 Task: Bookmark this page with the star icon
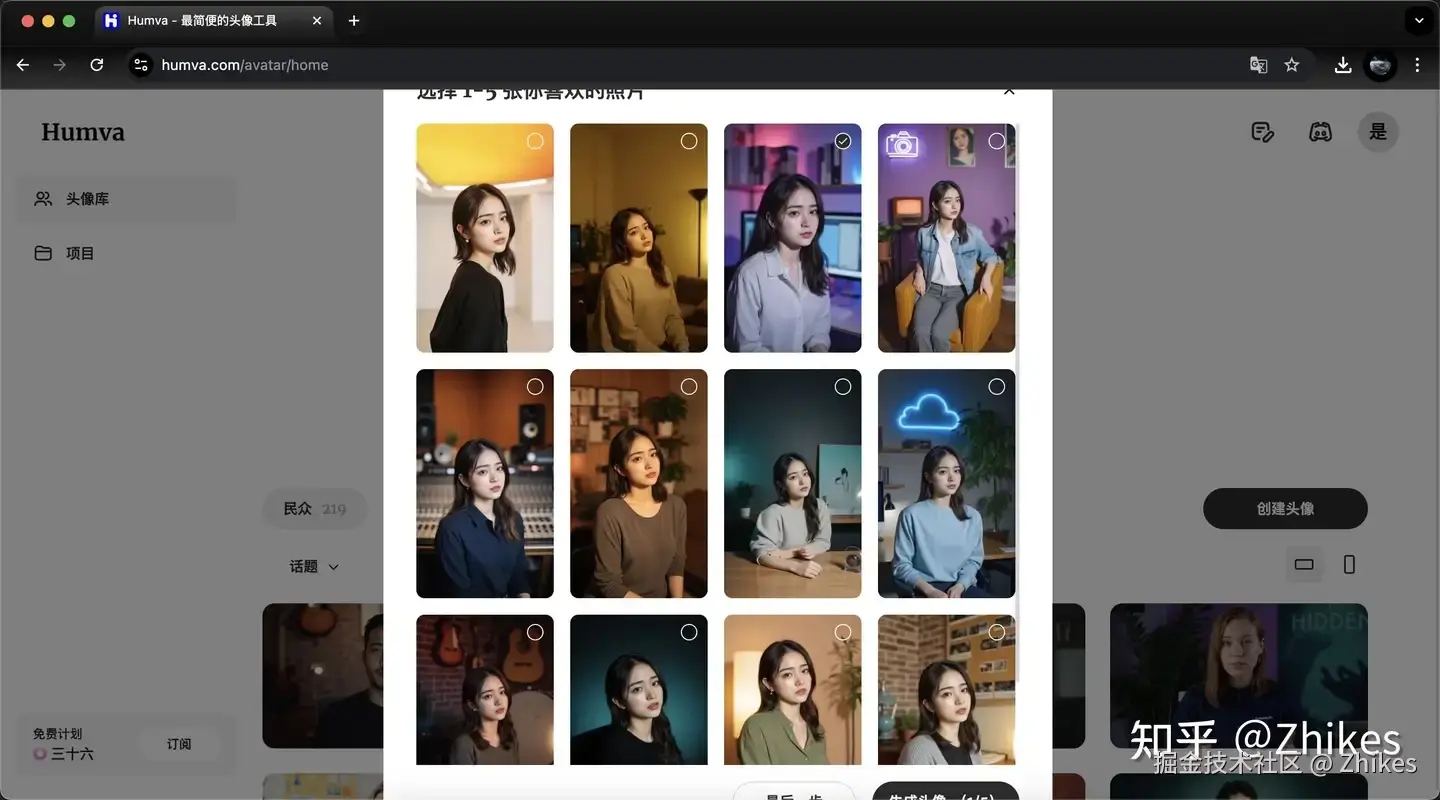click(1292, 65)
